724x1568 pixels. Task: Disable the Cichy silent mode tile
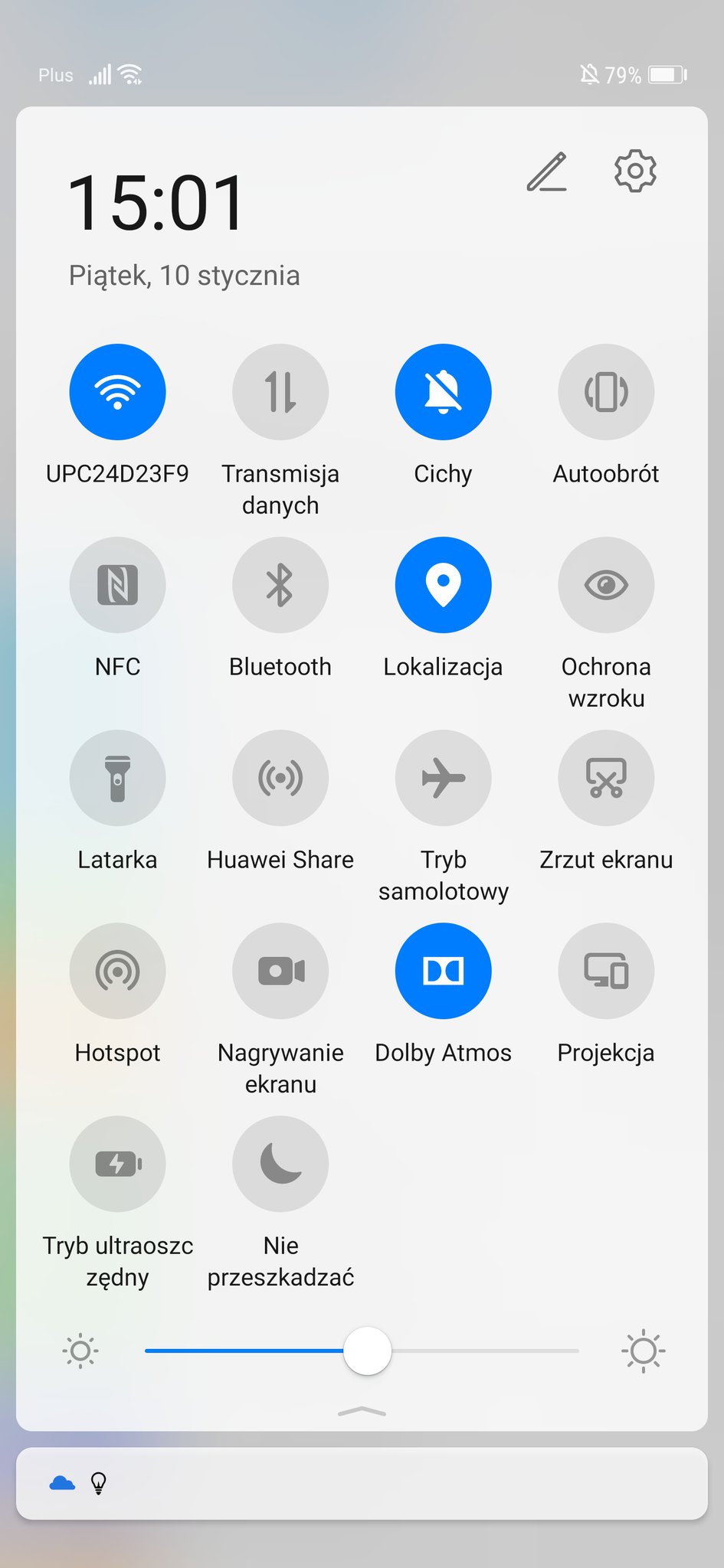[x=443, y=392]
